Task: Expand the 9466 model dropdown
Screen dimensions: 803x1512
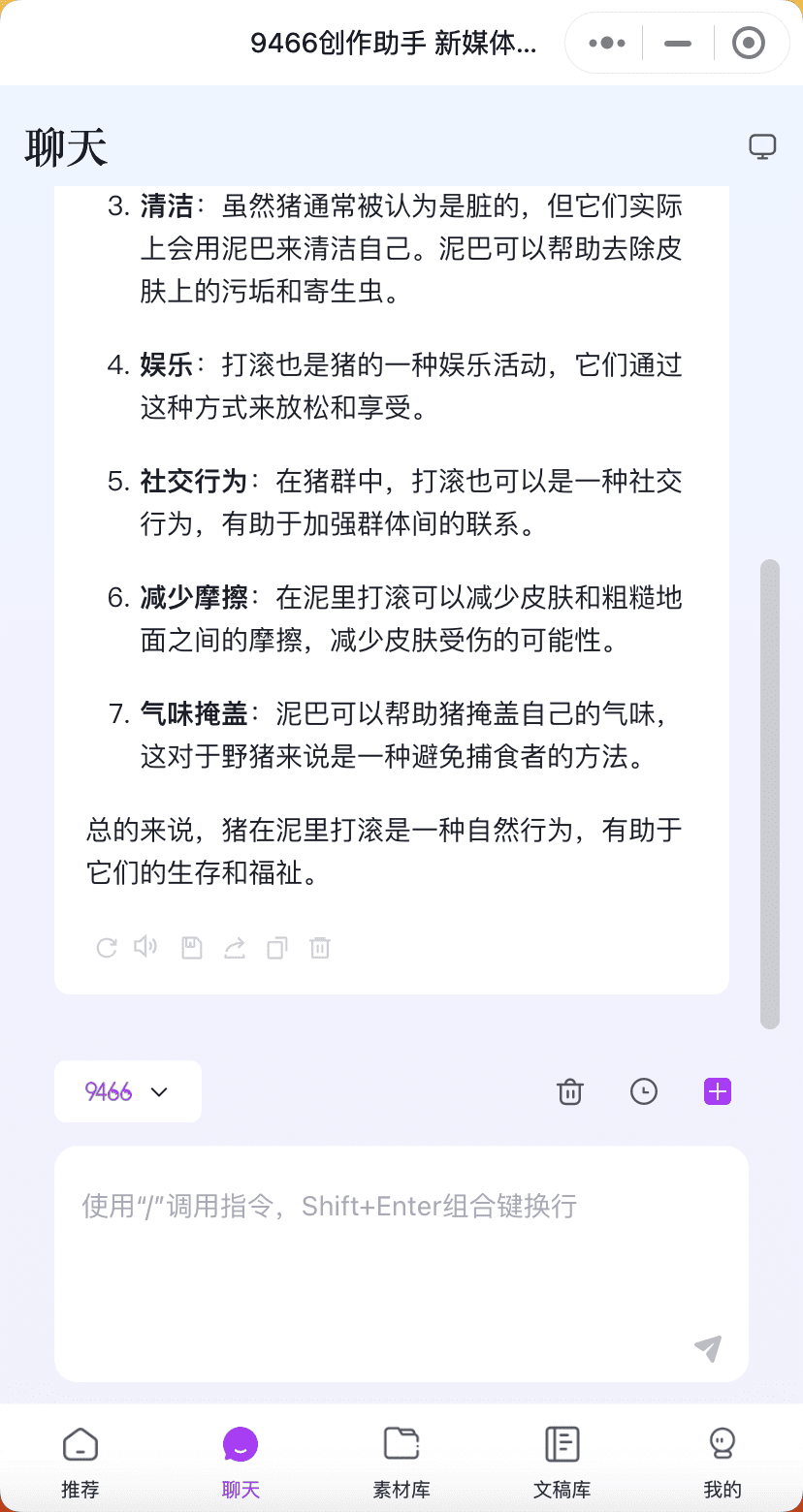Action: coord(128,1091)
